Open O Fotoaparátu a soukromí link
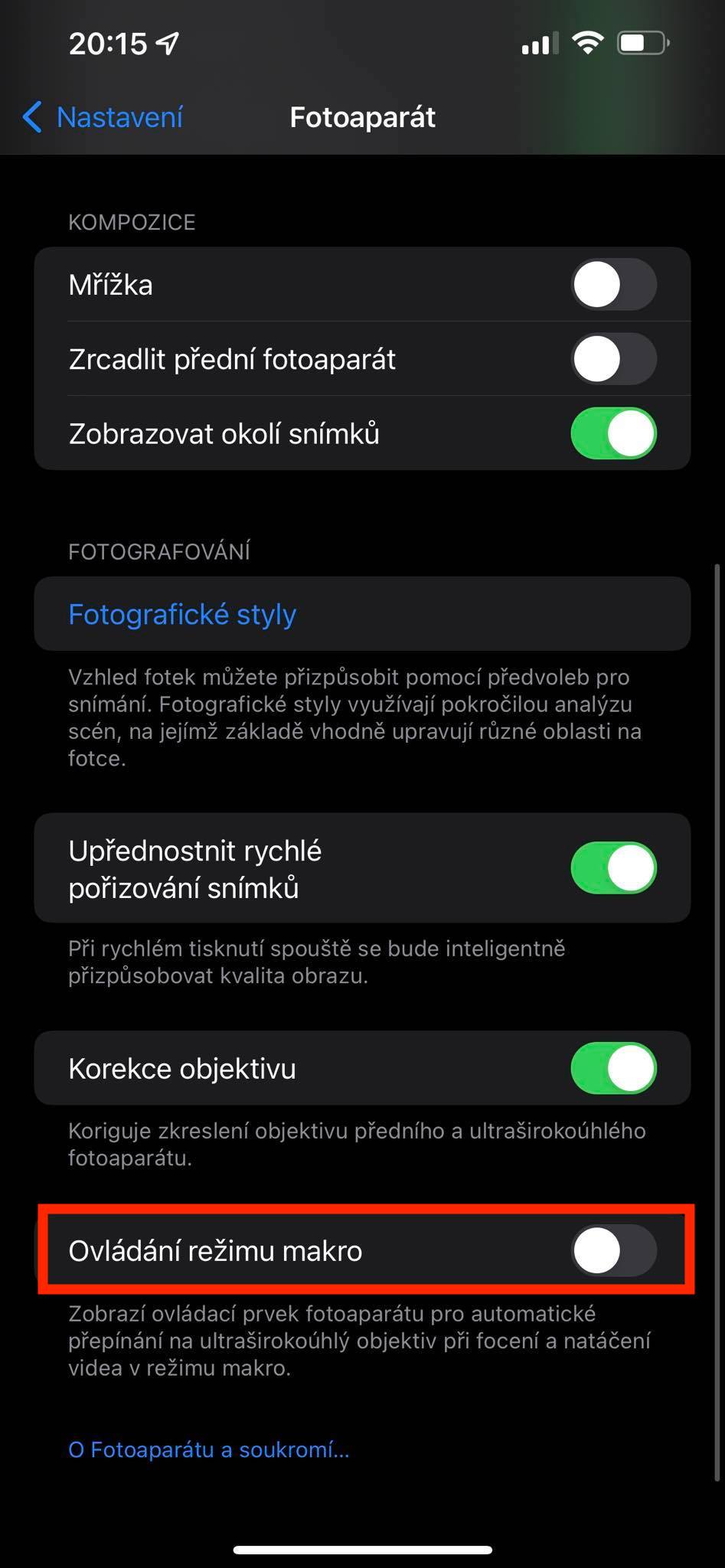This screenshot has height=1568, width=725. pyautogui.click(x=208, y=1449)
